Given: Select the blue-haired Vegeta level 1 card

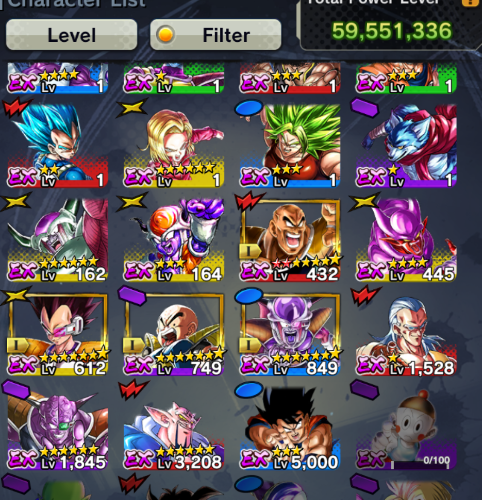Looking at the screenshot, I should pos(58,146).
